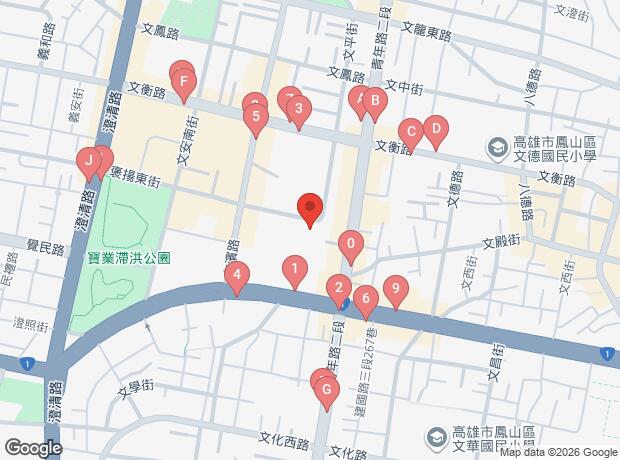620x460 pixels.
Task: Tap map marker 4
Action: click(236, 273)
